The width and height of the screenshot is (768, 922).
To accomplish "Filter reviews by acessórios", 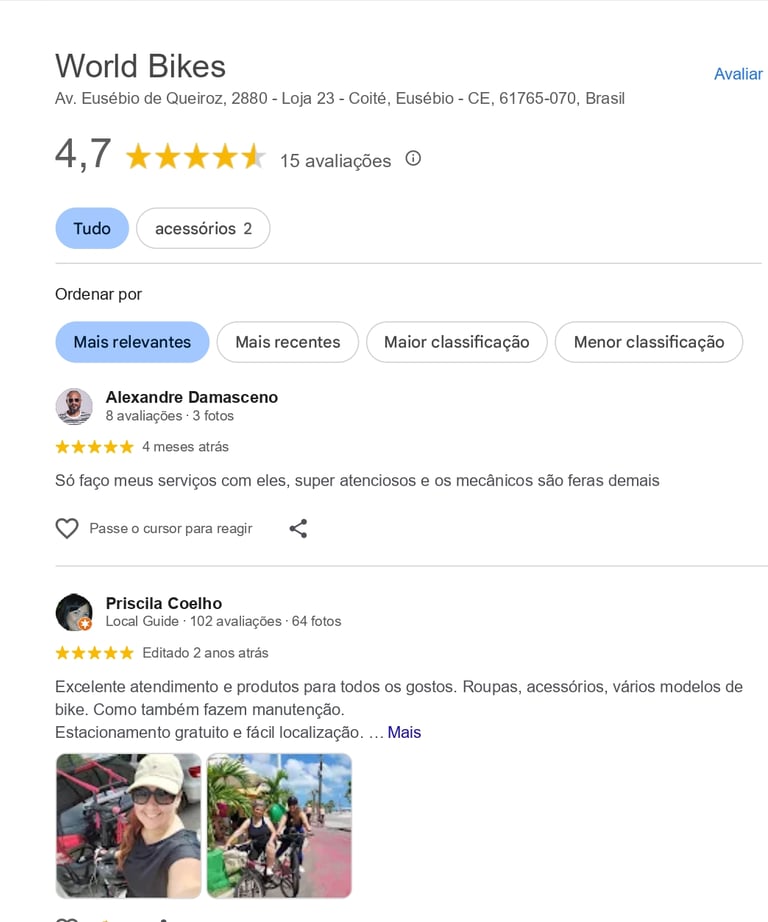I will click(x=203, y=228).
